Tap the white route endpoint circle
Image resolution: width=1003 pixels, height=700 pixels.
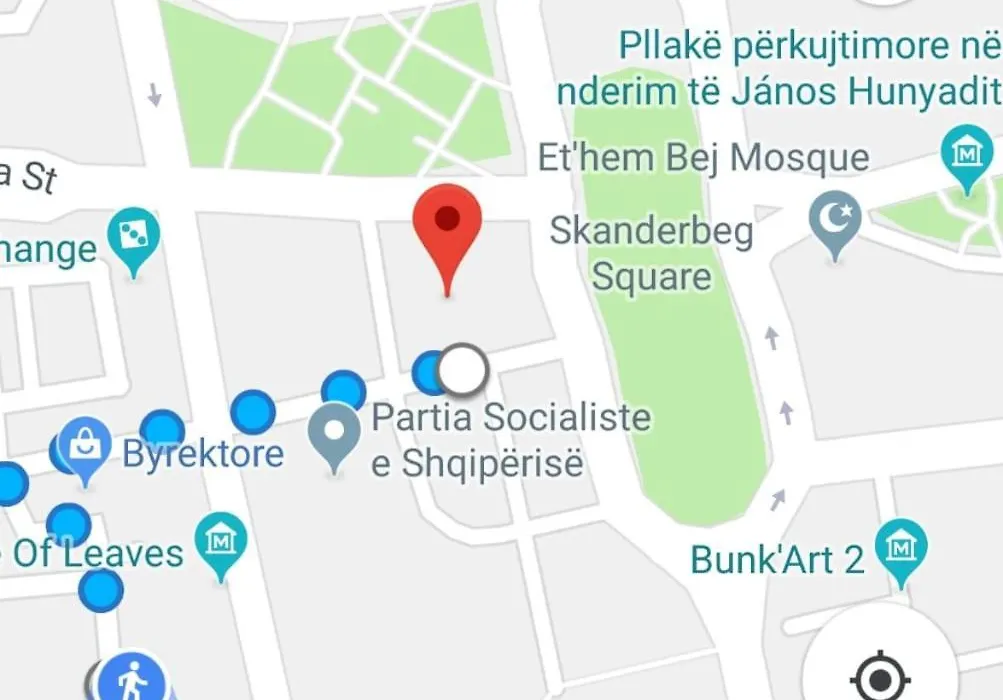(x=463, y=370)
